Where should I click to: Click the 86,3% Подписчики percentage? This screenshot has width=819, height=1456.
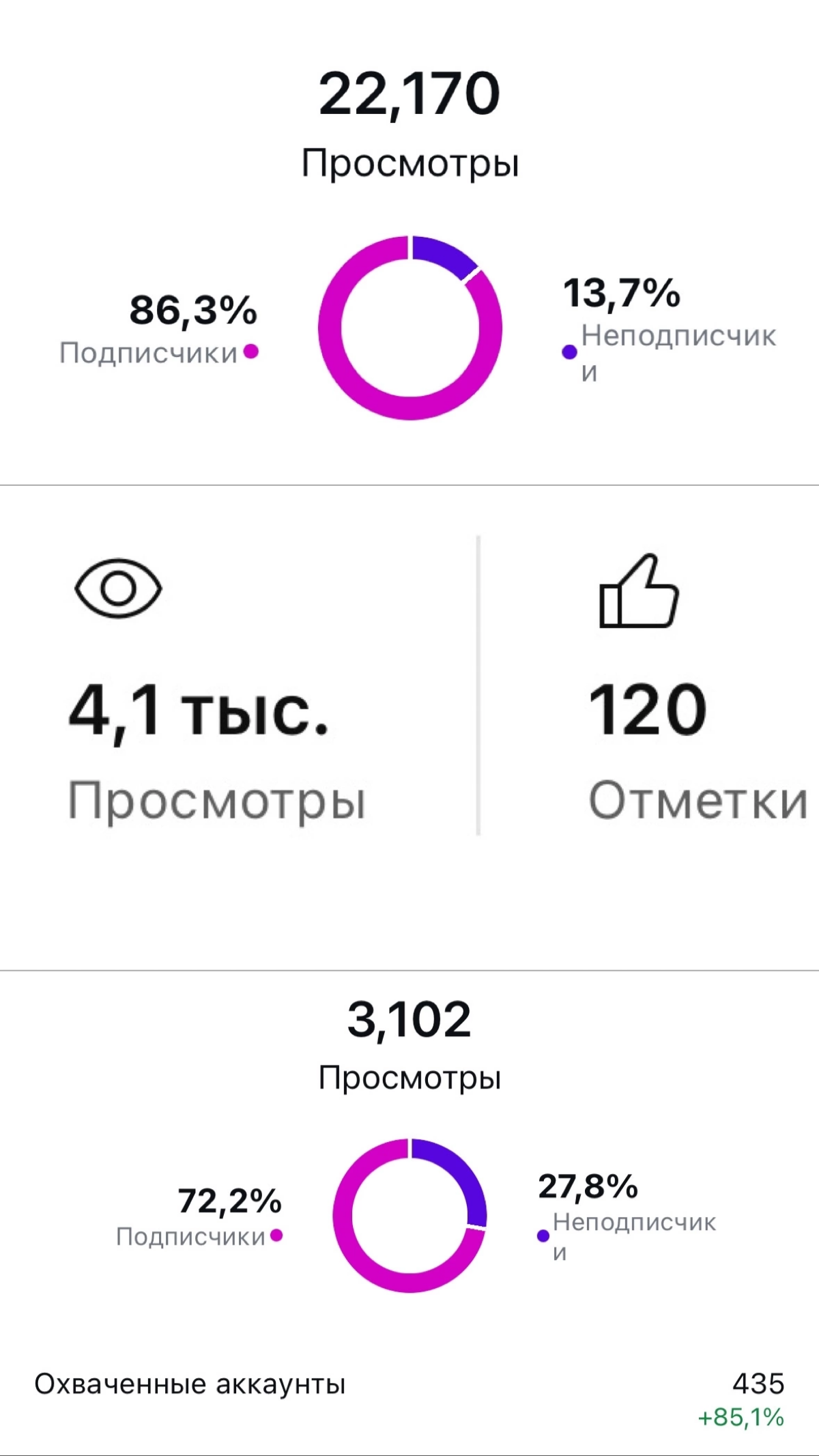[192, 311]
